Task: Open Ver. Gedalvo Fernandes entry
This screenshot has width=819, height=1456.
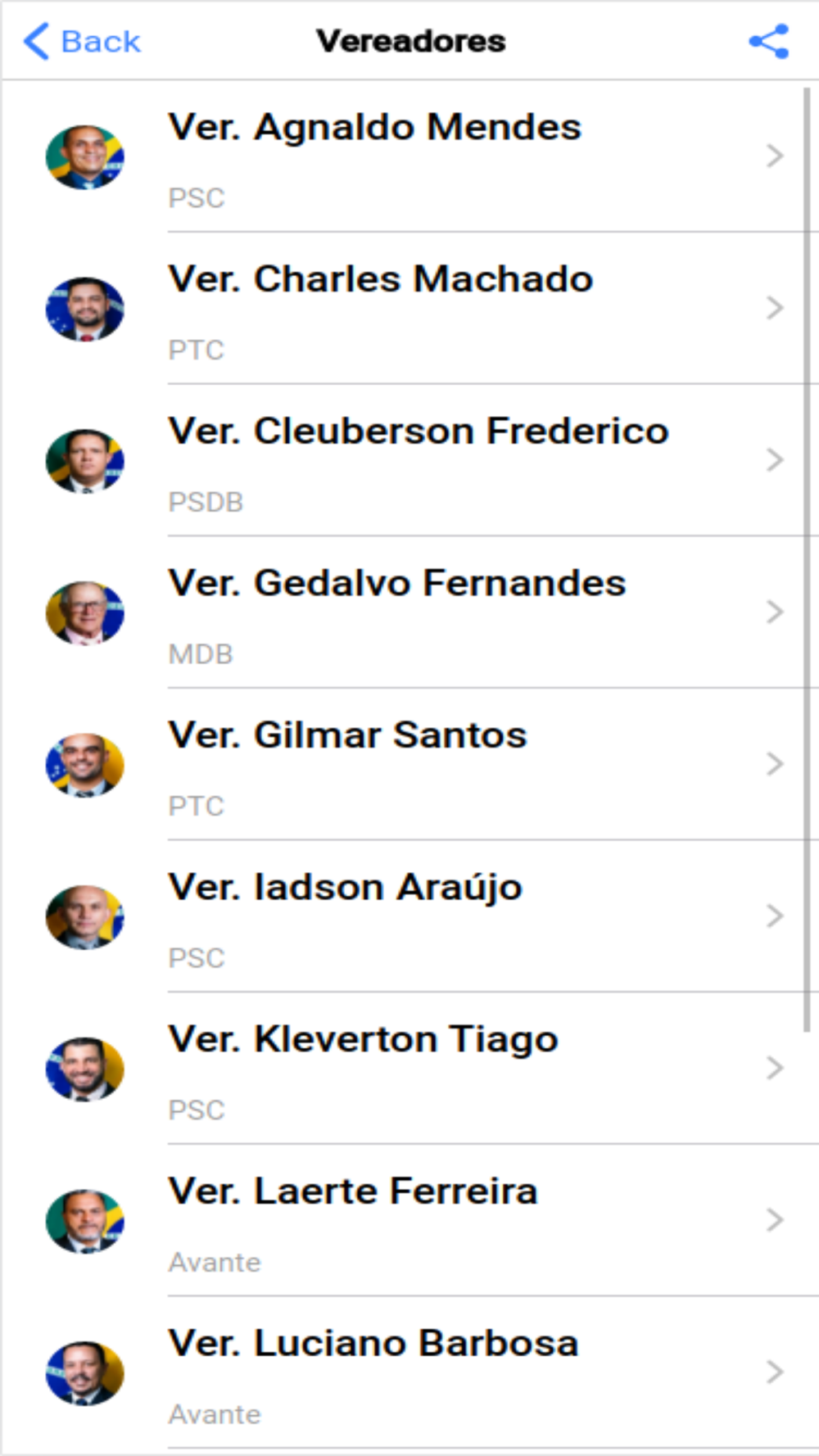Action: coord(409,613)
